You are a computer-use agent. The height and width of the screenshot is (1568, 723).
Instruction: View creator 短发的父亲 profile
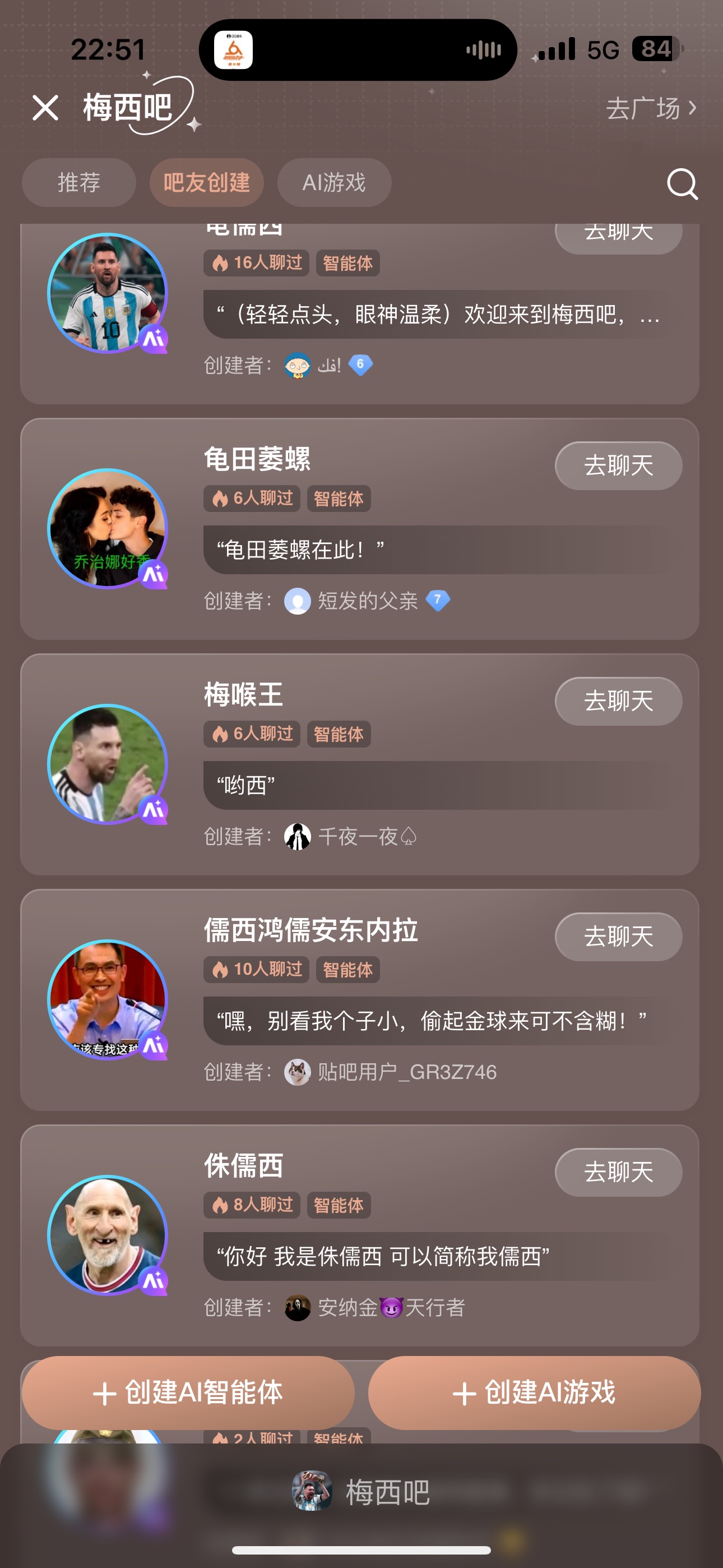pos(367,601)
